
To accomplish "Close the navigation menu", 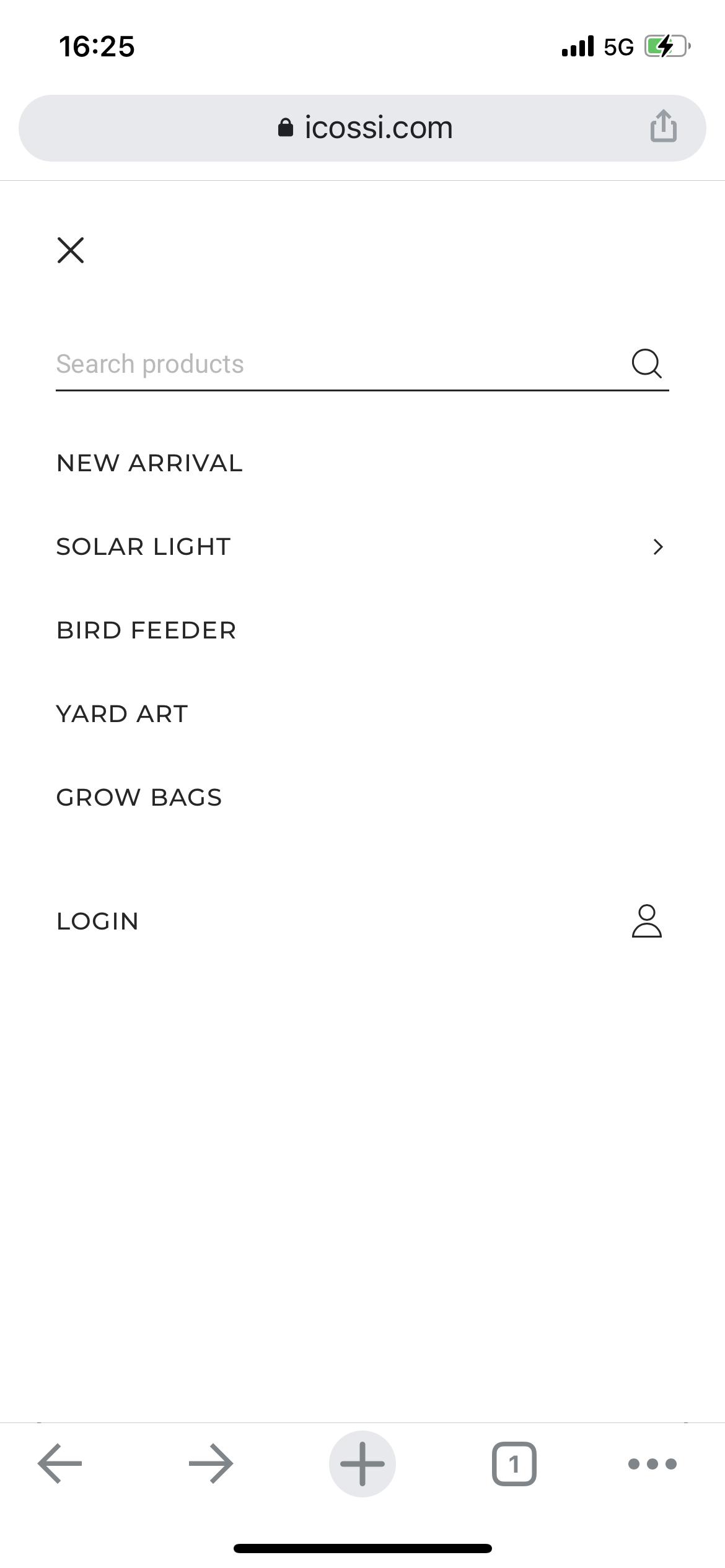I will click(x=71, y=250).
